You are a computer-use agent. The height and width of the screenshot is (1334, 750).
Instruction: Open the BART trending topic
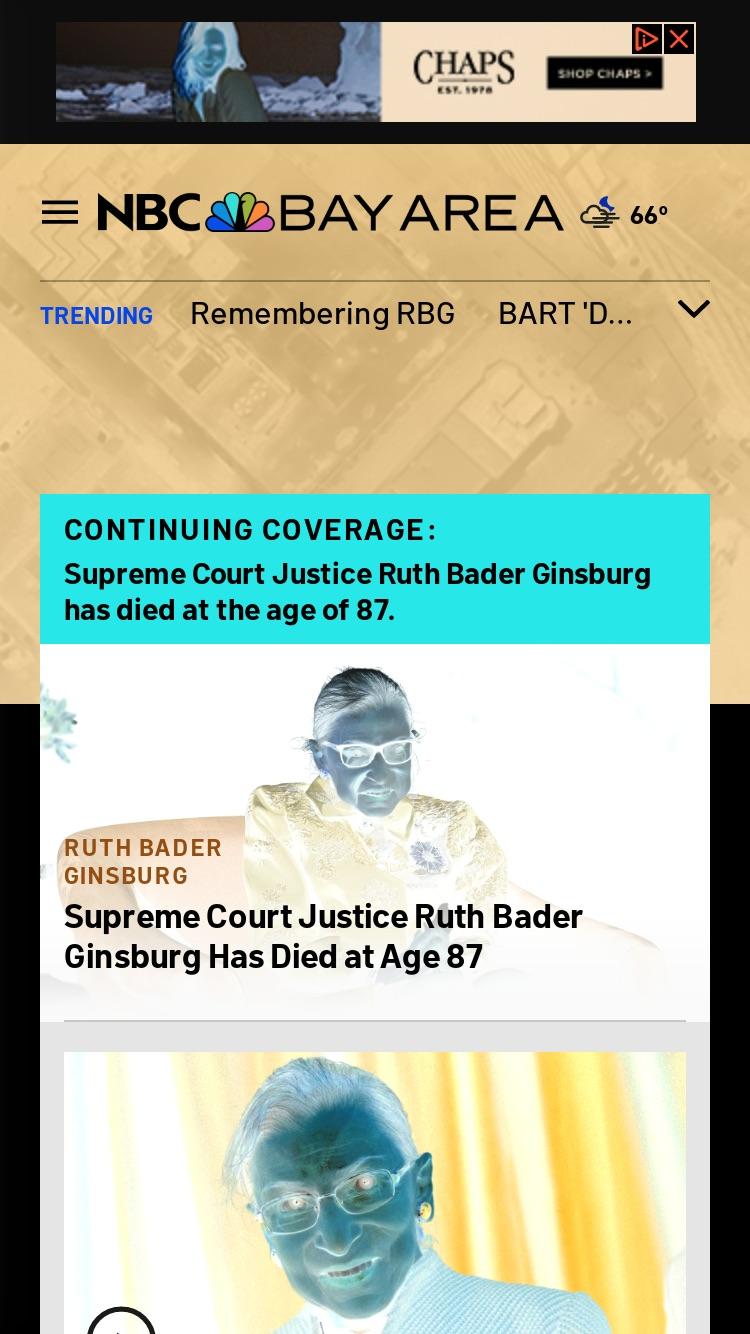point(565,313)
